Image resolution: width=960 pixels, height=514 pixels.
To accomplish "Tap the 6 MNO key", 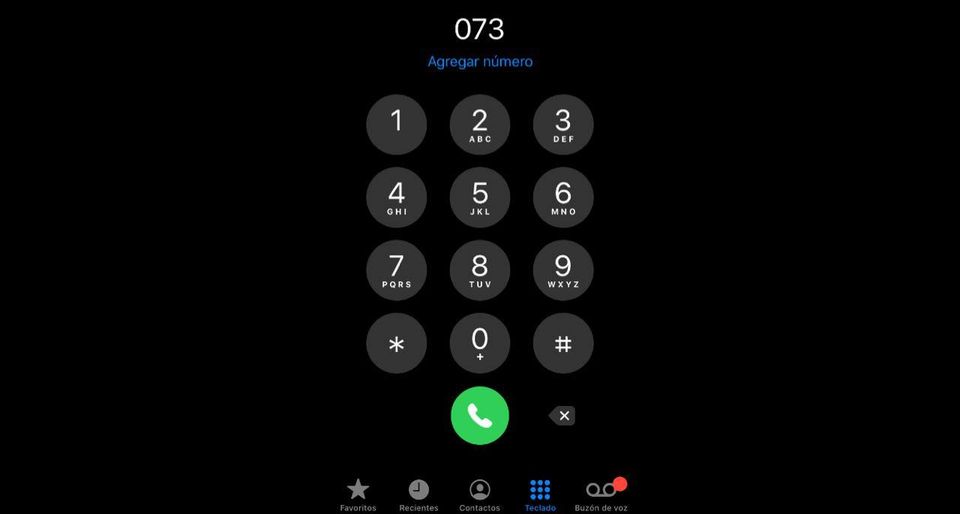I will click(x=563, y=197).
